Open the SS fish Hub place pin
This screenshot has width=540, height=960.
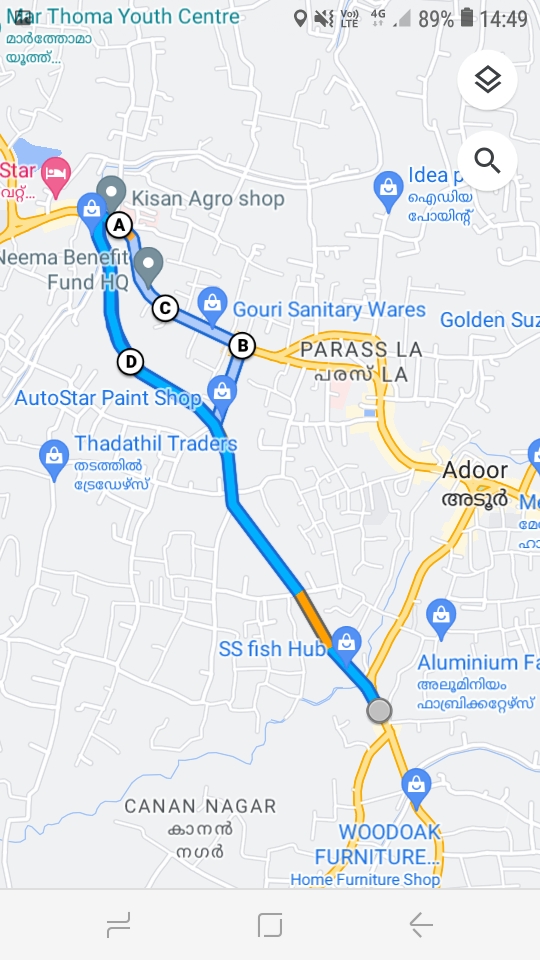347,645
